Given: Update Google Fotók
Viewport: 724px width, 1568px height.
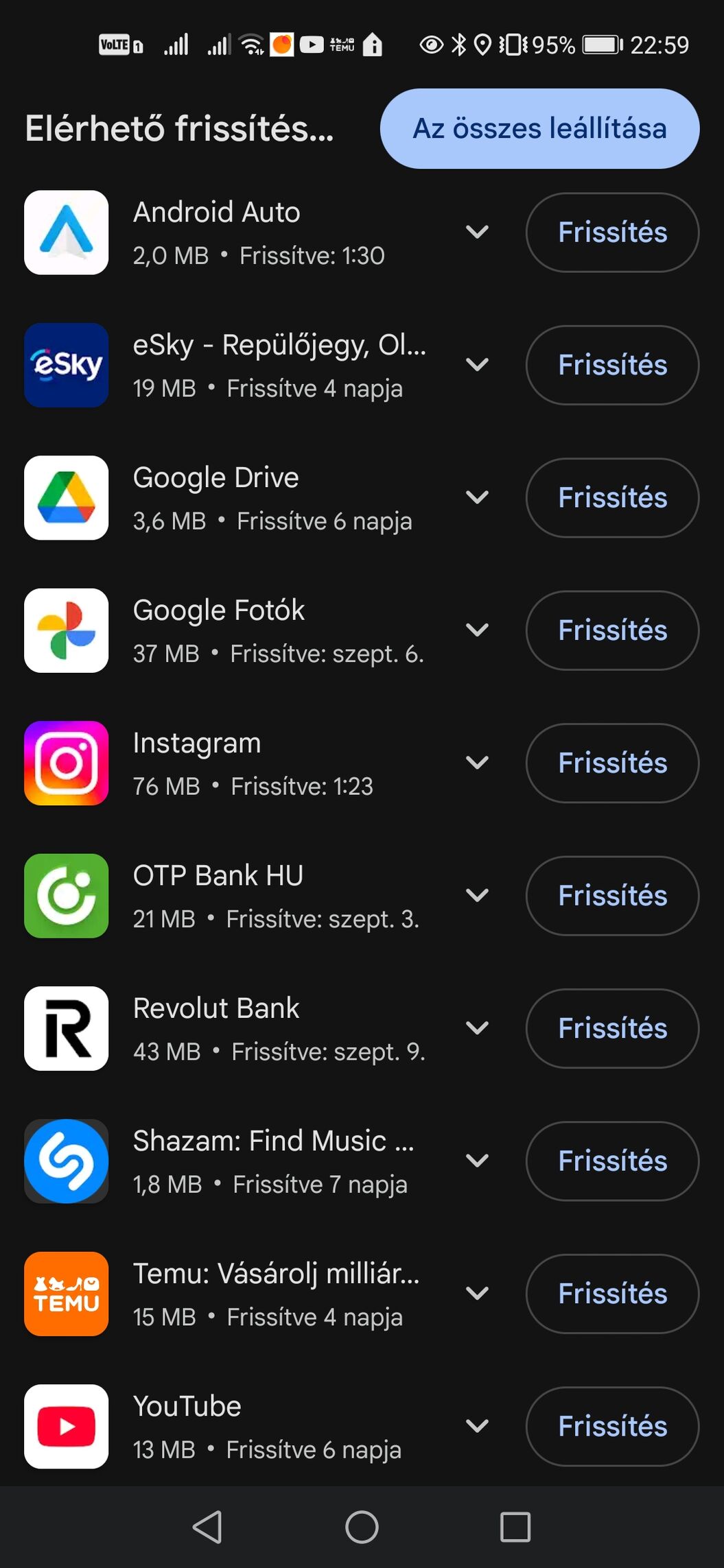Looking at the screenshot, I should (x=612, y=630).
